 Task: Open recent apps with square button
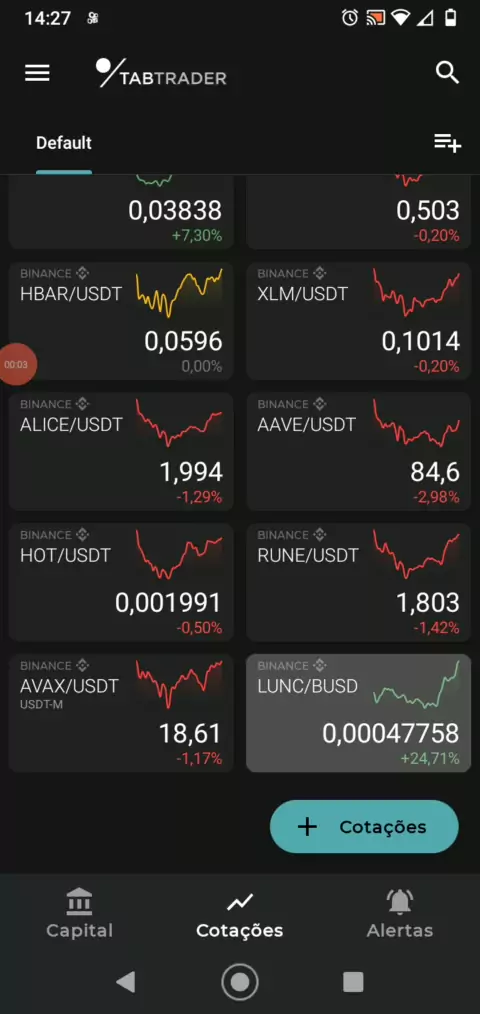click(x=353, y=982)
